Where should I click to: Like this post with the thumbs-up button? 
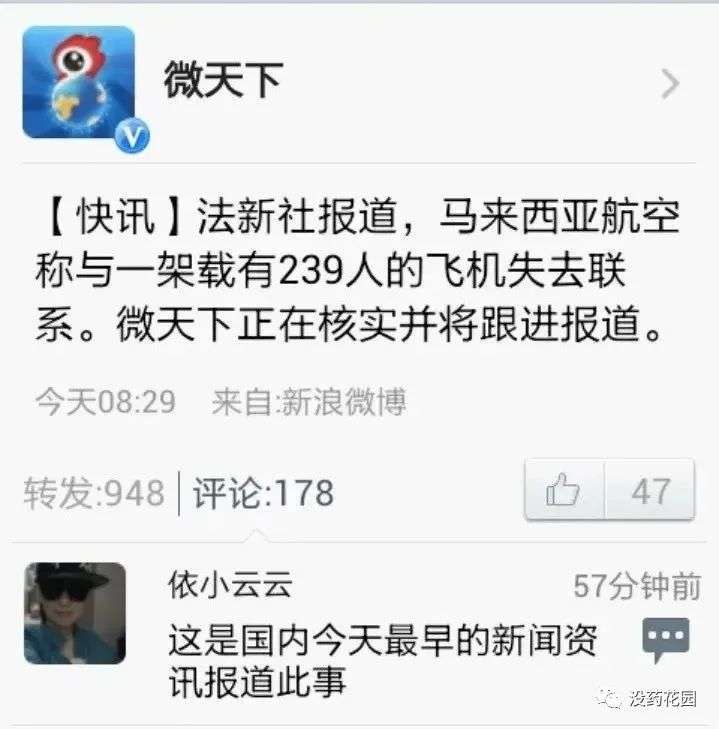click(x=564, y=491)
